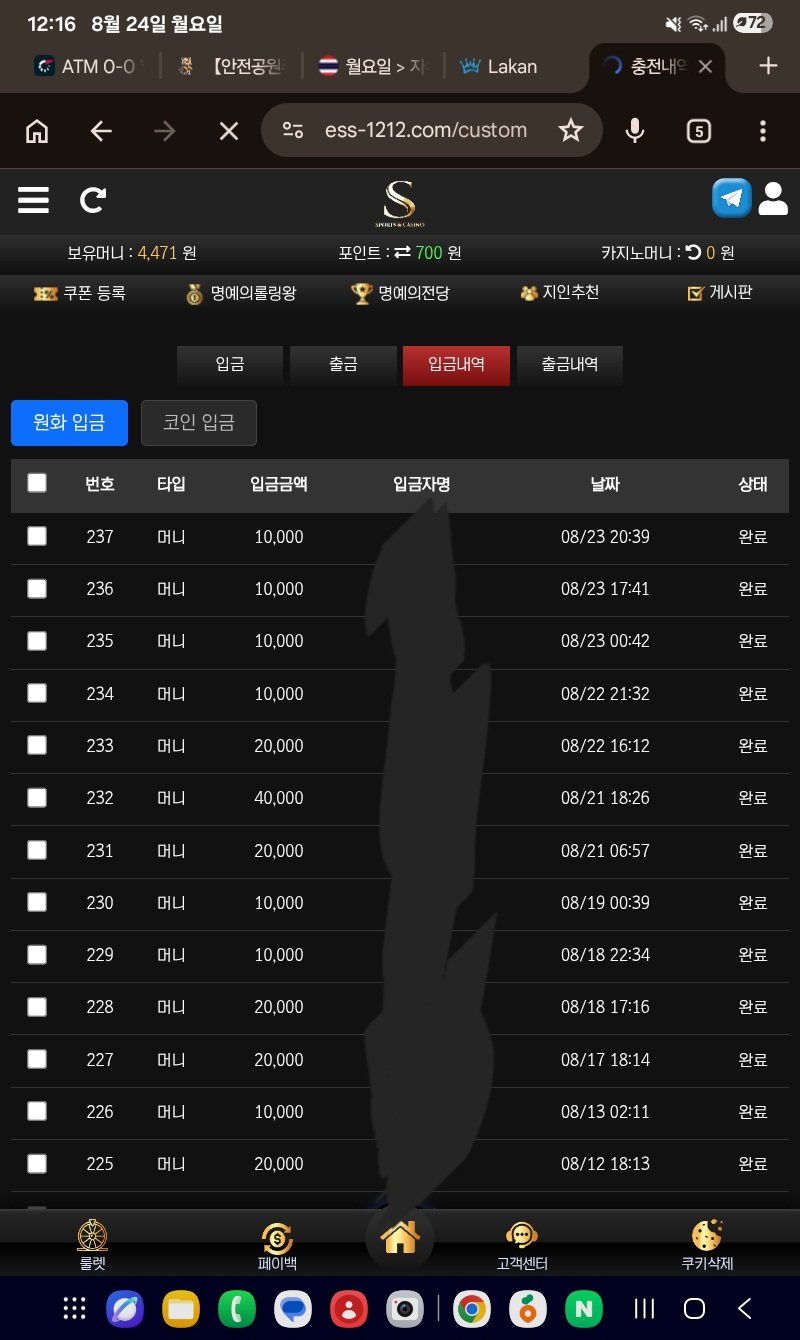Close the 충전내역 browser tab

tap(705, 66)
